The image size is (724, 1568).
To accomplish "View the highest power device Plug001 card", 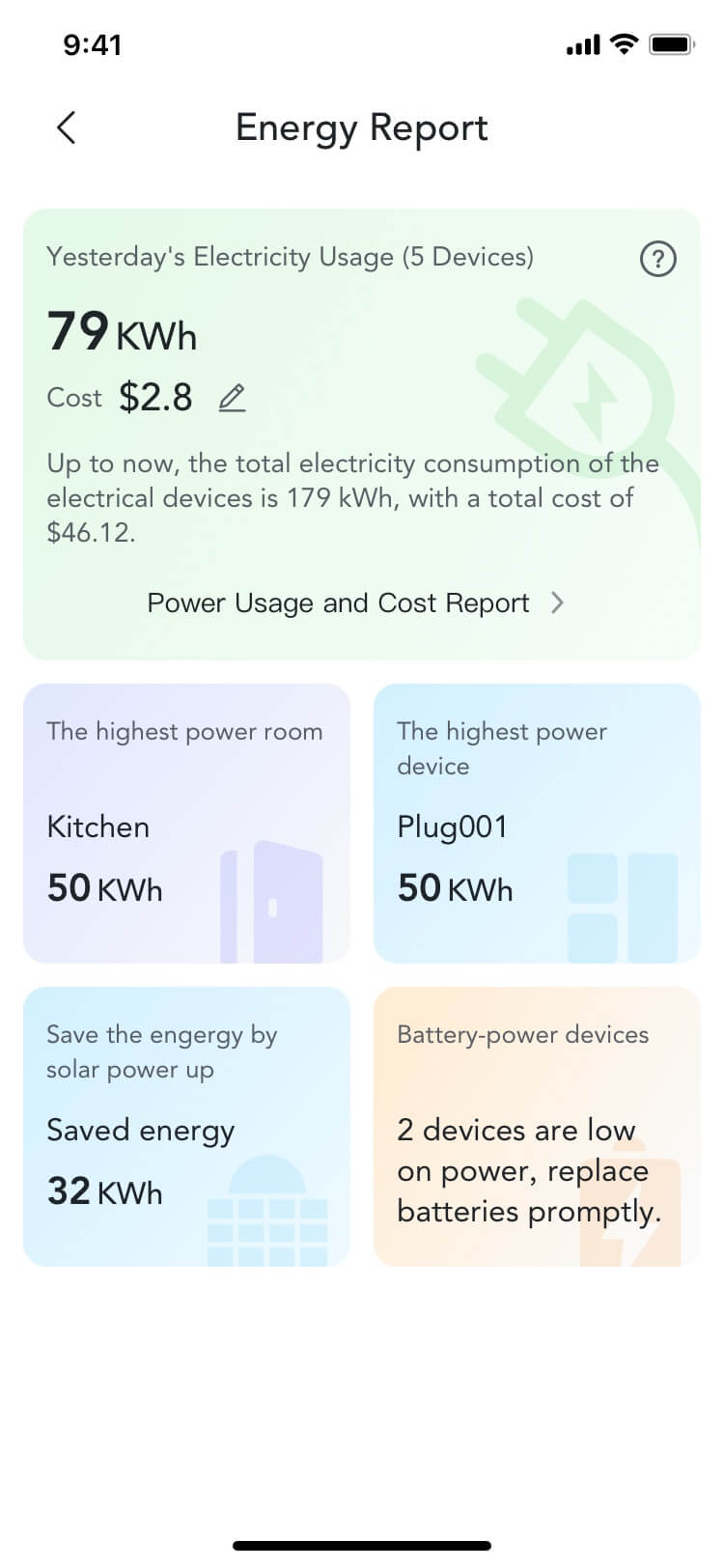I will pyautogui.click(x=537, y=824).
